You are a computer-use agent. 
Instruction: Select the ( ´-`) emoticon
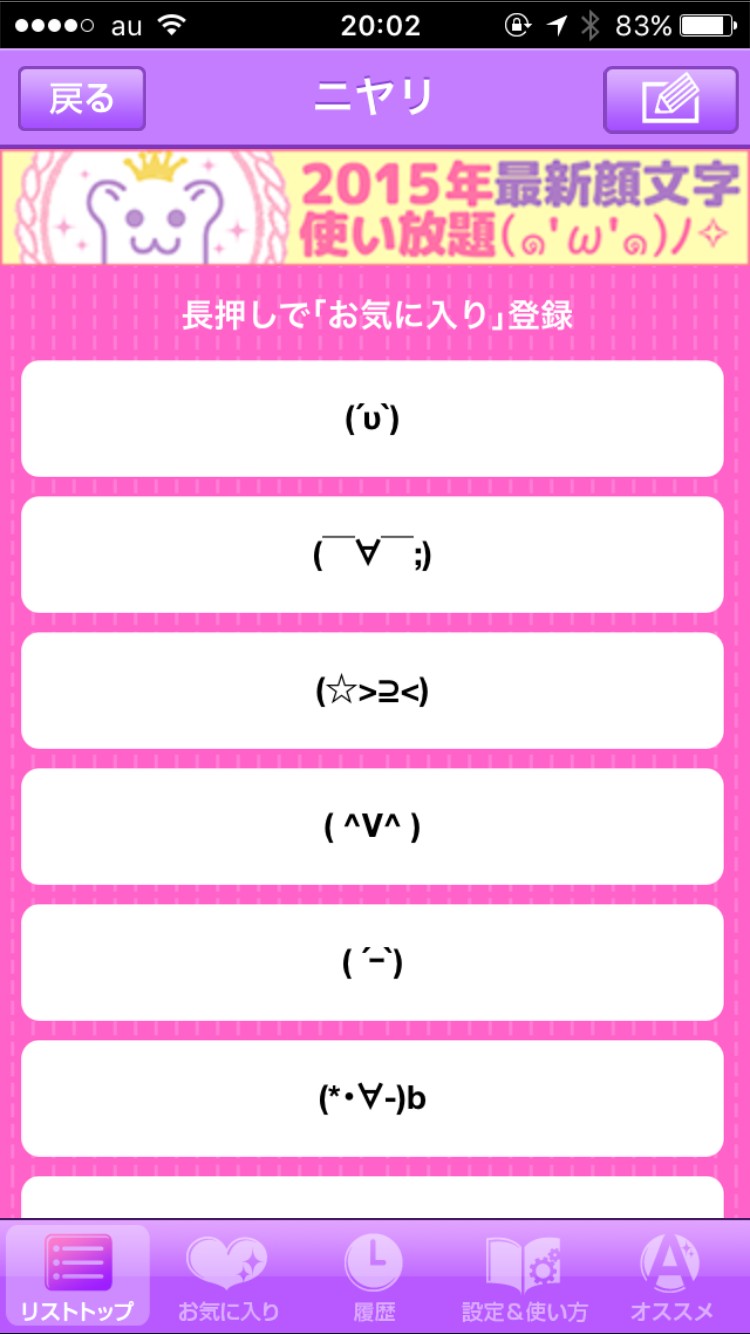point(372,963)
